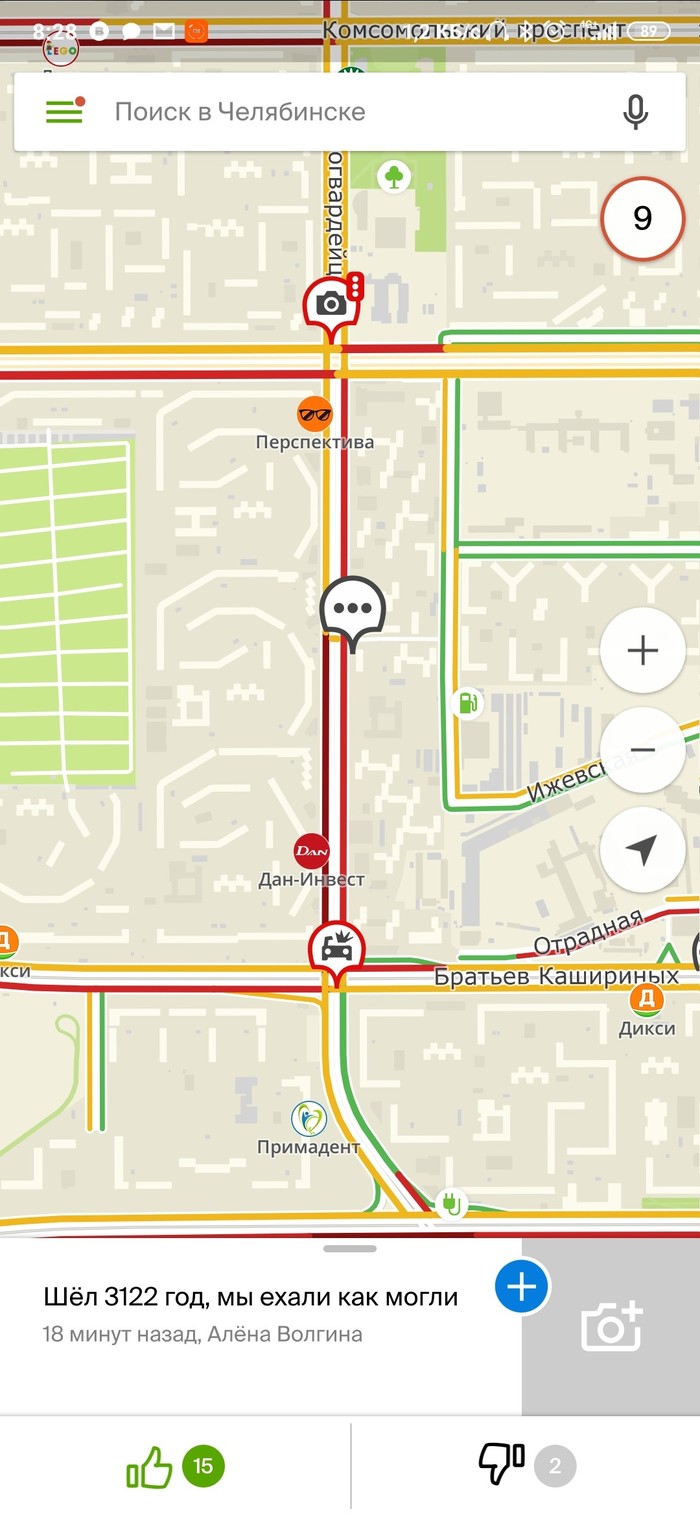700x1516 pixels.
Task: Open the Дикси store marker near Братьев Кашириных
Action: (x=646, y=999)
